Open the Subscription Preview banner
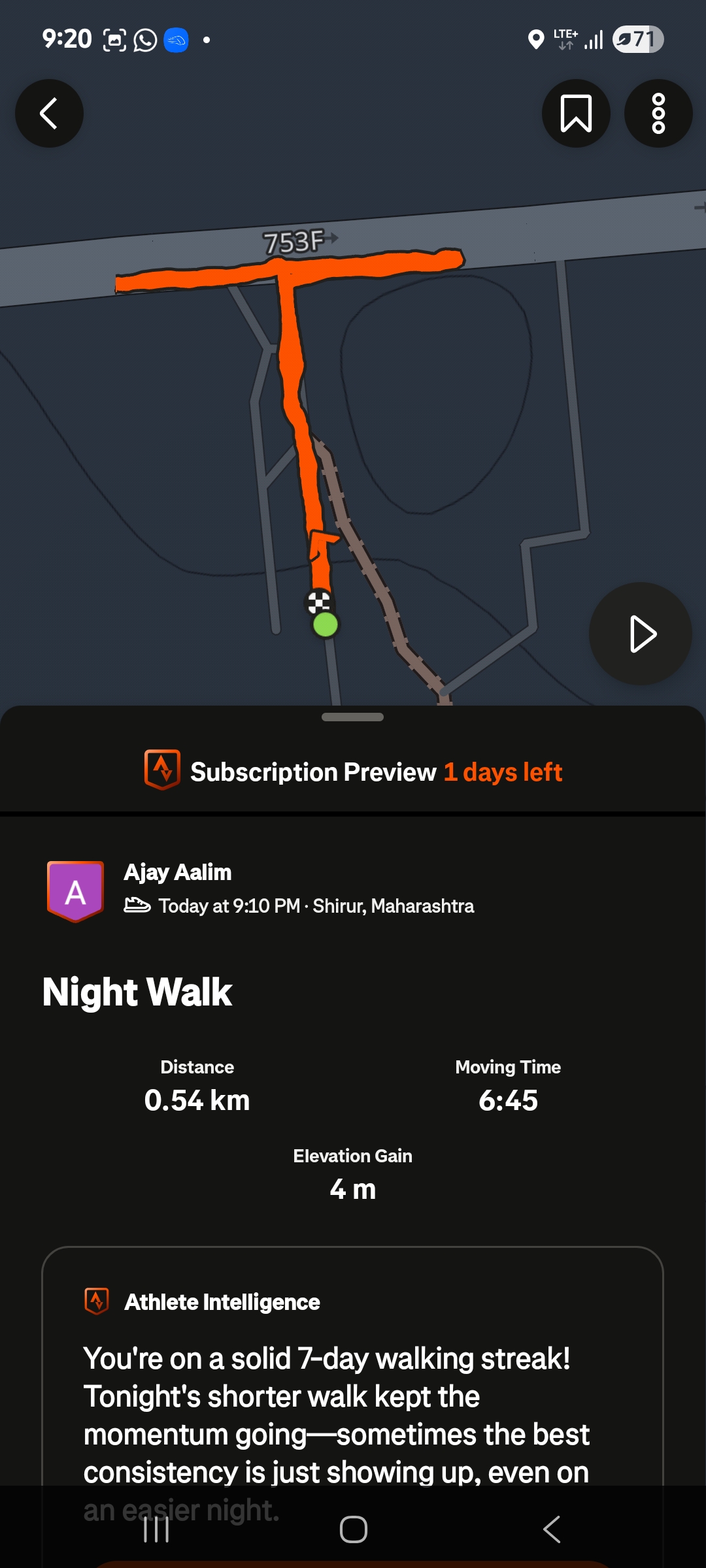 point(353,772)
